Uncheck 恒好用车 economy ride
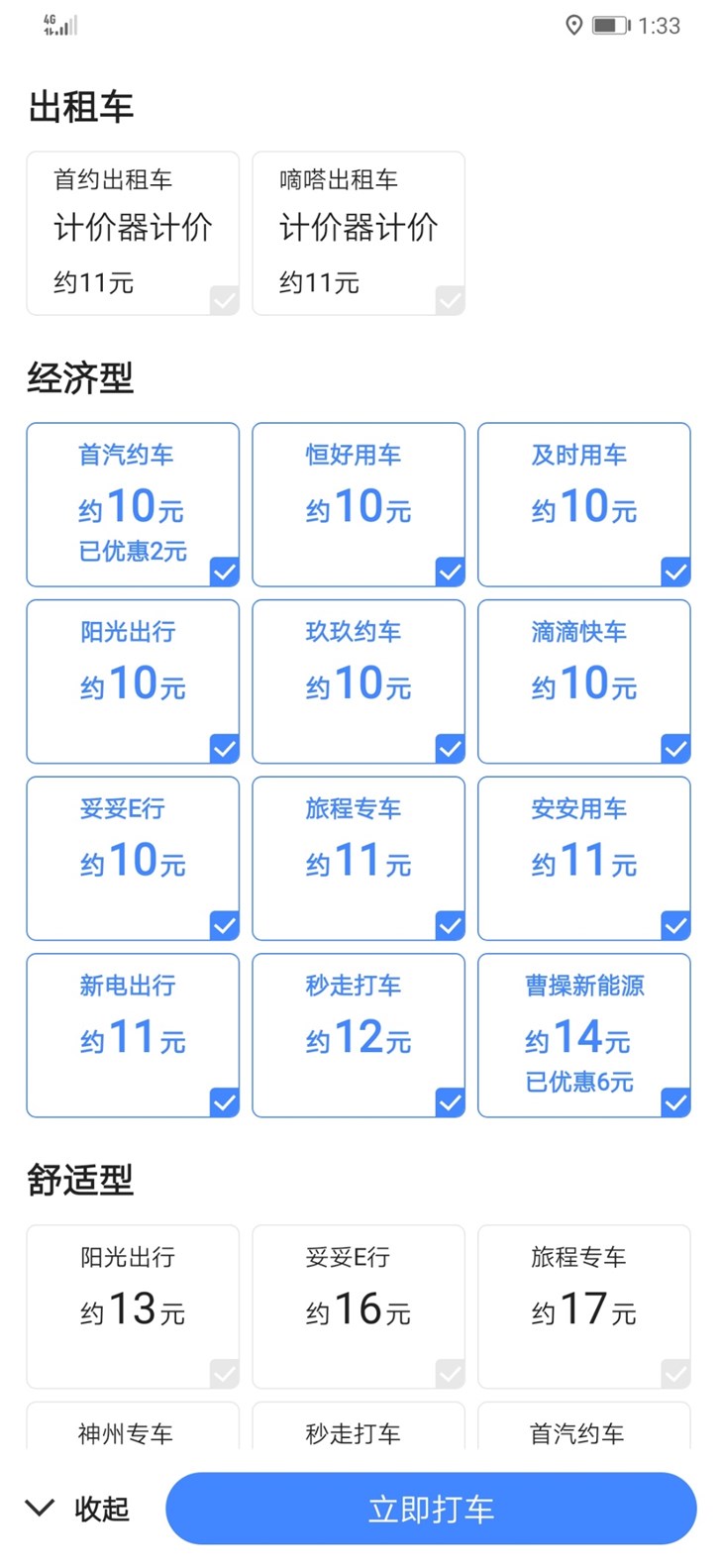 click(359, 504)
